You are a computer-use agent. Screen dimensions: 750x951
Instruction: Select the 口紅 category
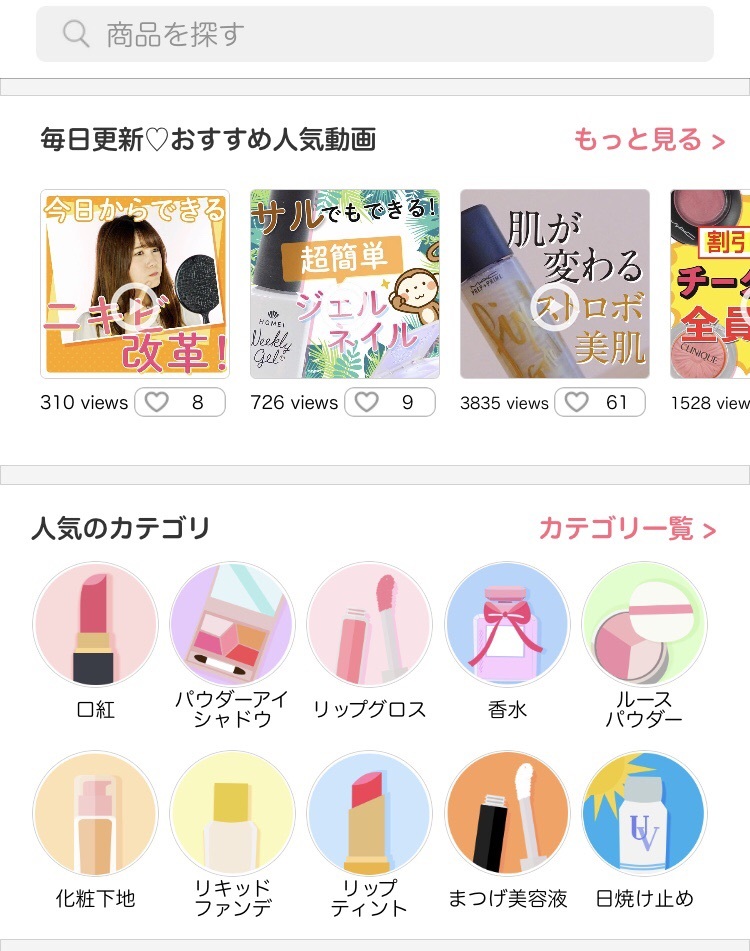pyautogui.click(x=96, y=624)
